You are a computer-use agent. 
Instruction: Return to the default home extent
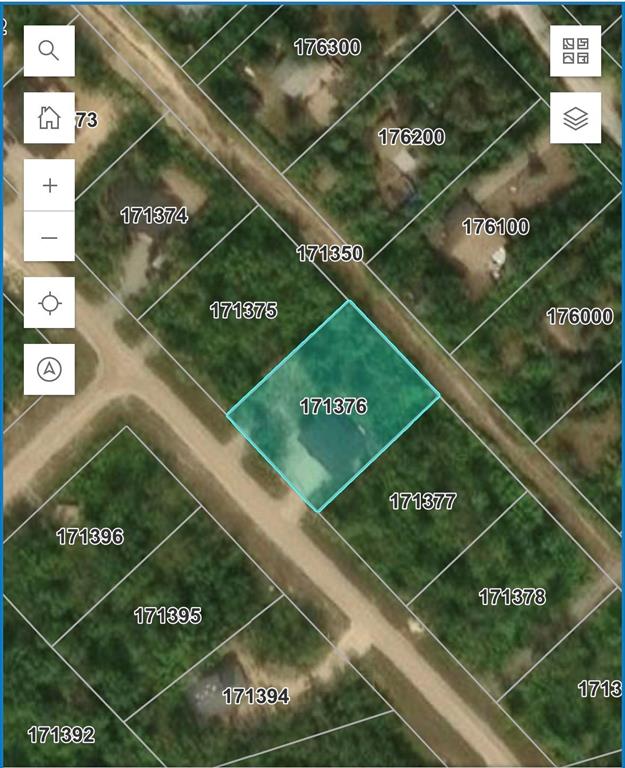pos(49,118)
